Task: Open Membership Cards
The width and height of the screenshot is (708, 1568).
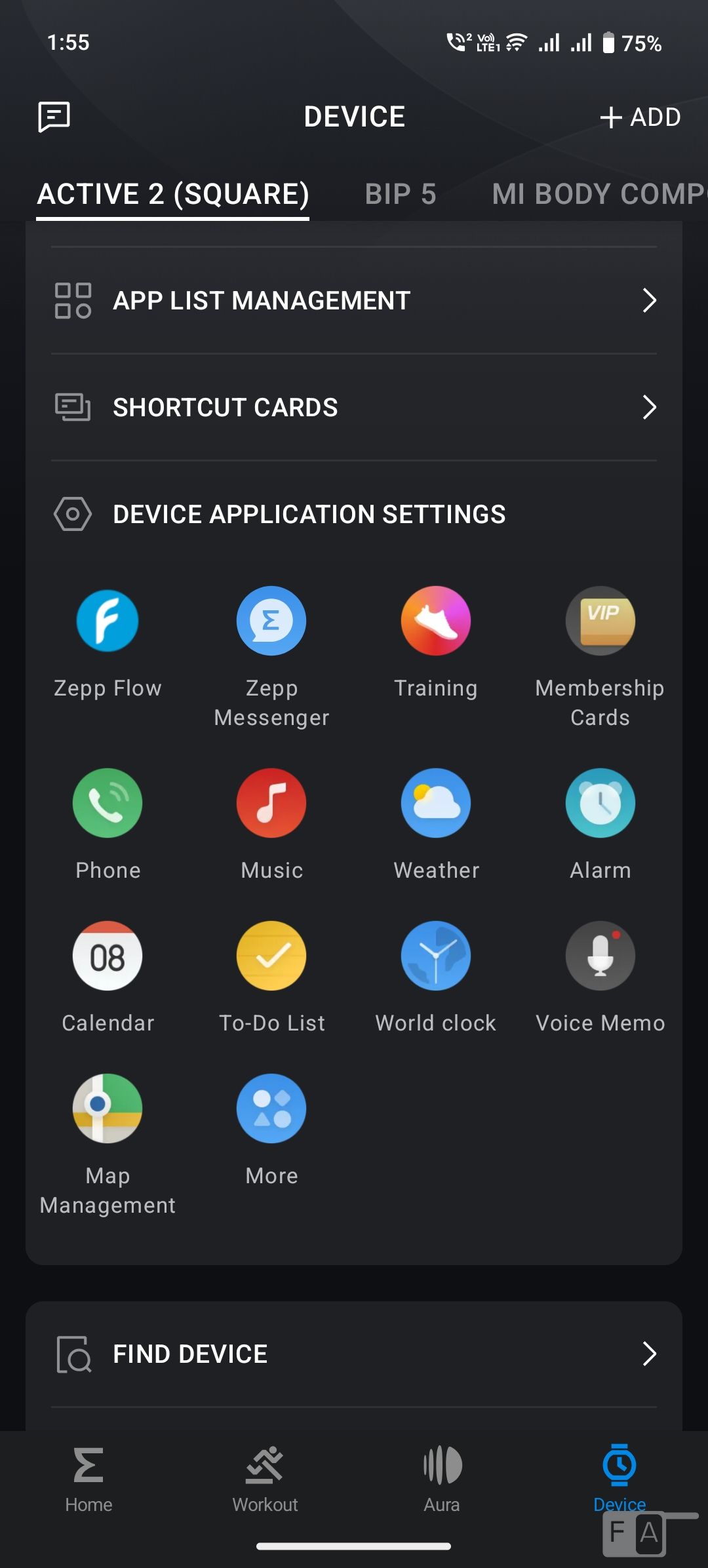Action: [x=600, y=621]
